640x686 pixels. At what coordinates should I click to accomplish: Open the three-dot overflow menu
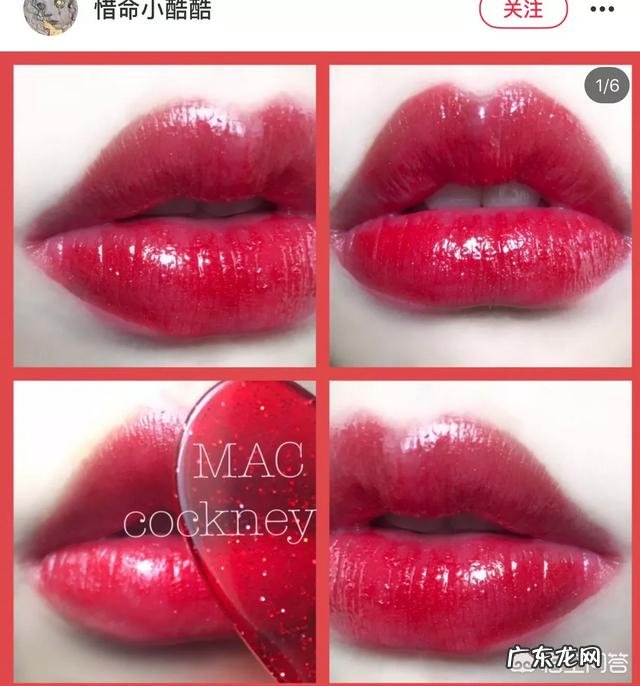602,10
